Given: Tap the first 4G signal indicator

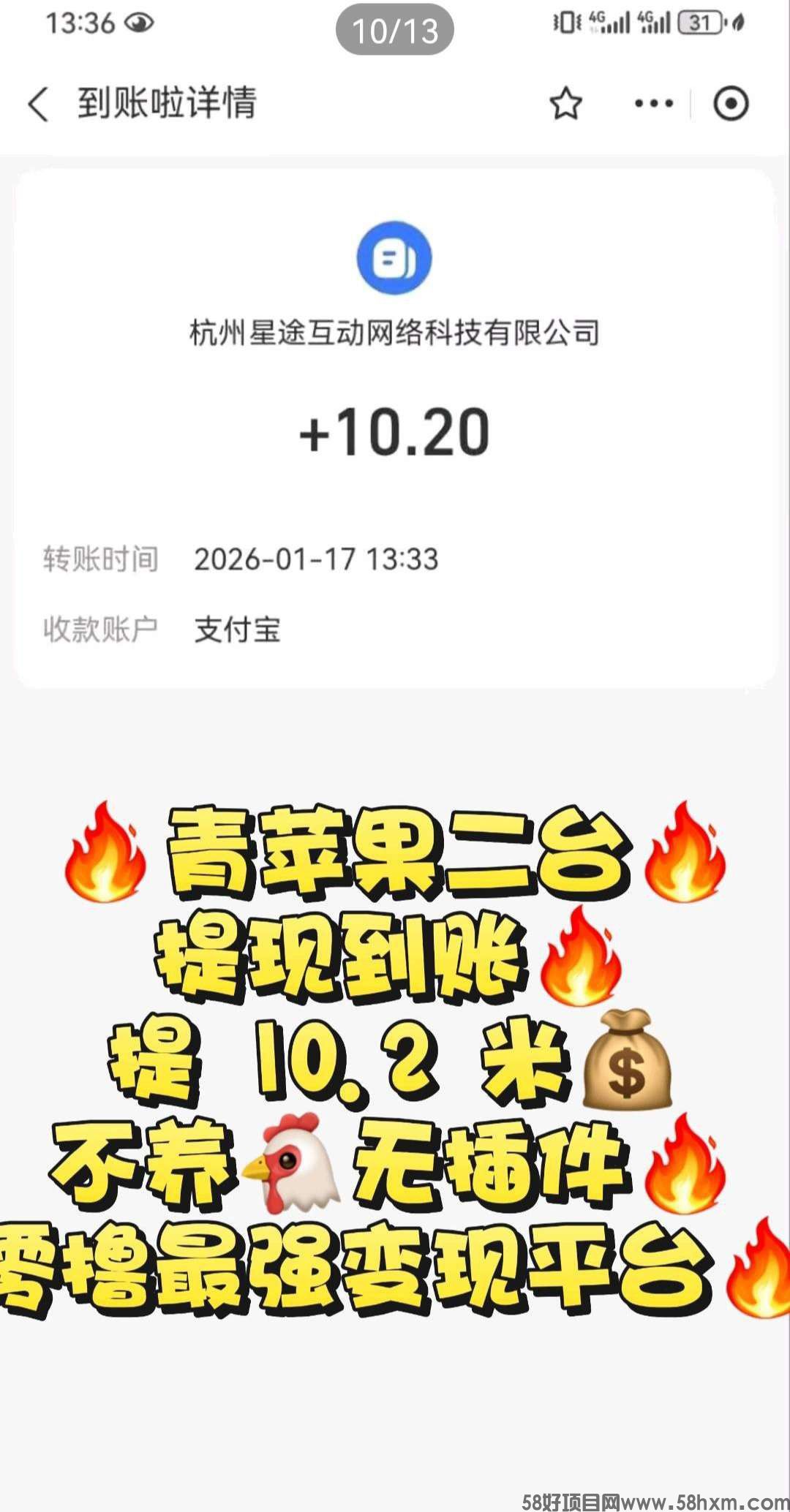Looking at the screenshot, I should (611, 22).
